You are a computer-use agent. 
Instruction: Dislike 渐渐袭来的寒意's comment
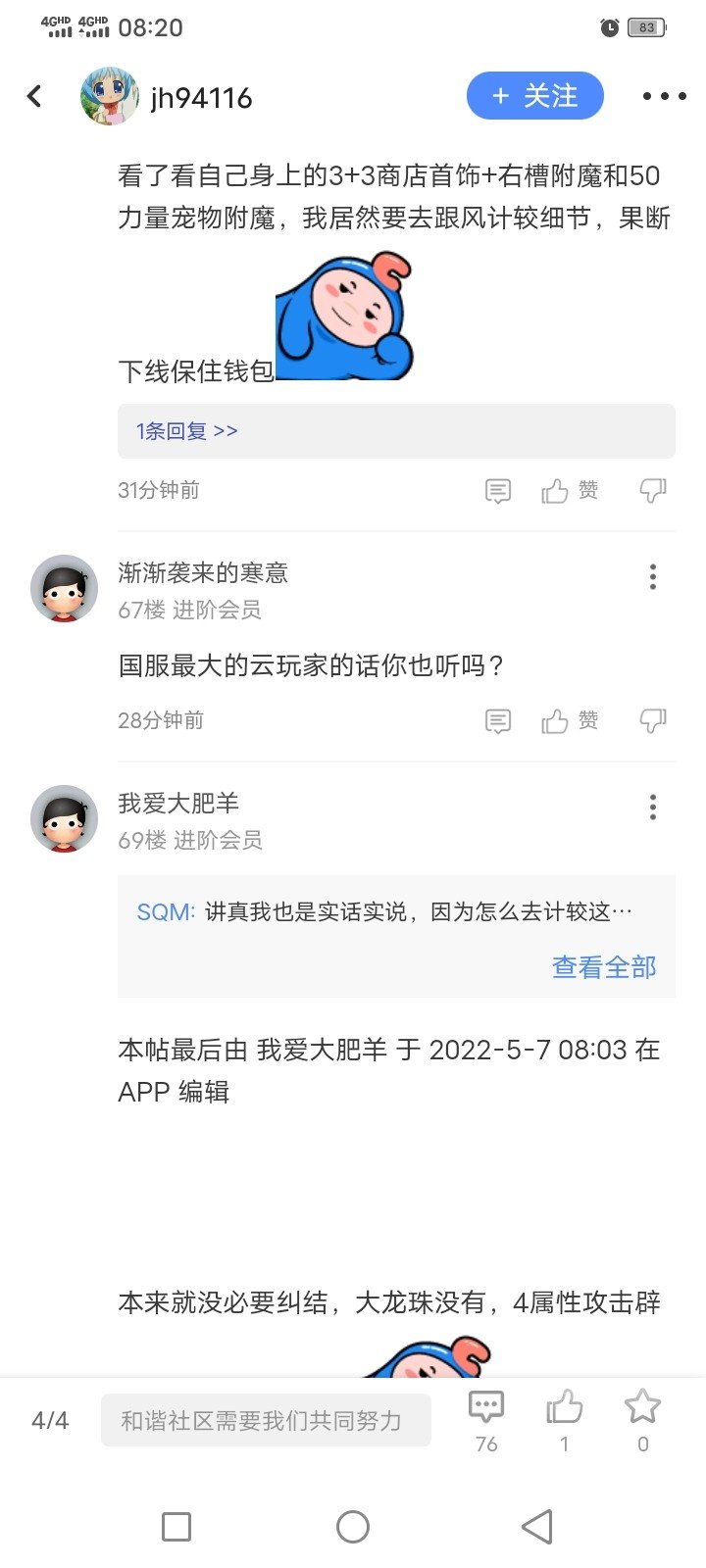pyautogui.click(x=653, y=721)
